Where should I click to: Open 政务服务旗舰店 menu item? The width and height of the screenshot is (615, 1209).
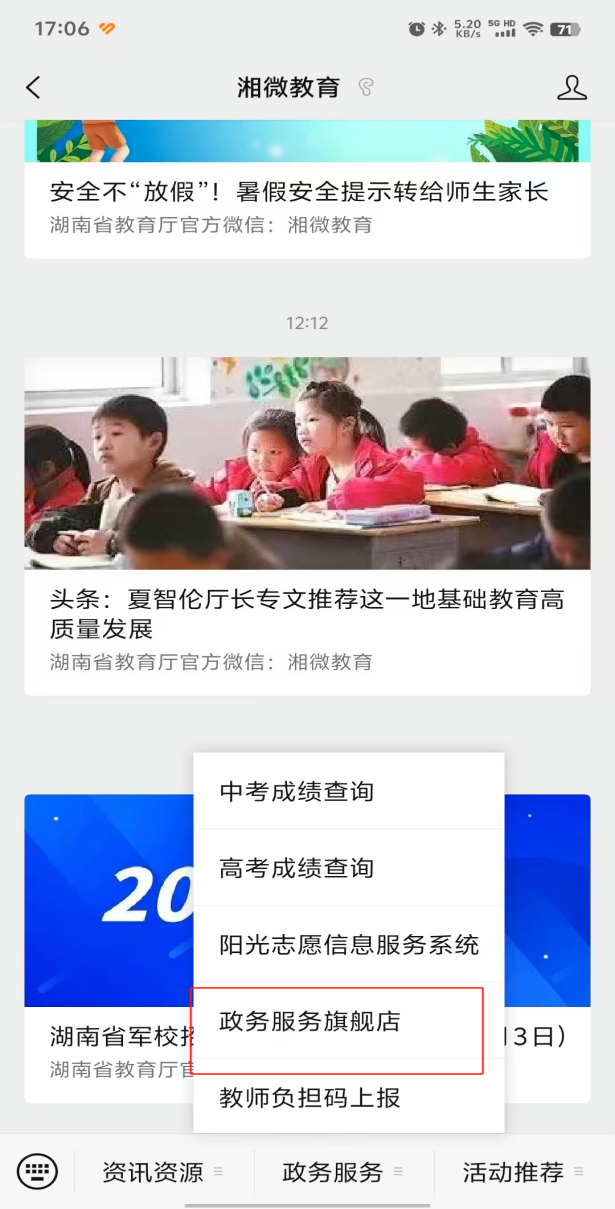tap(309, 1022)
